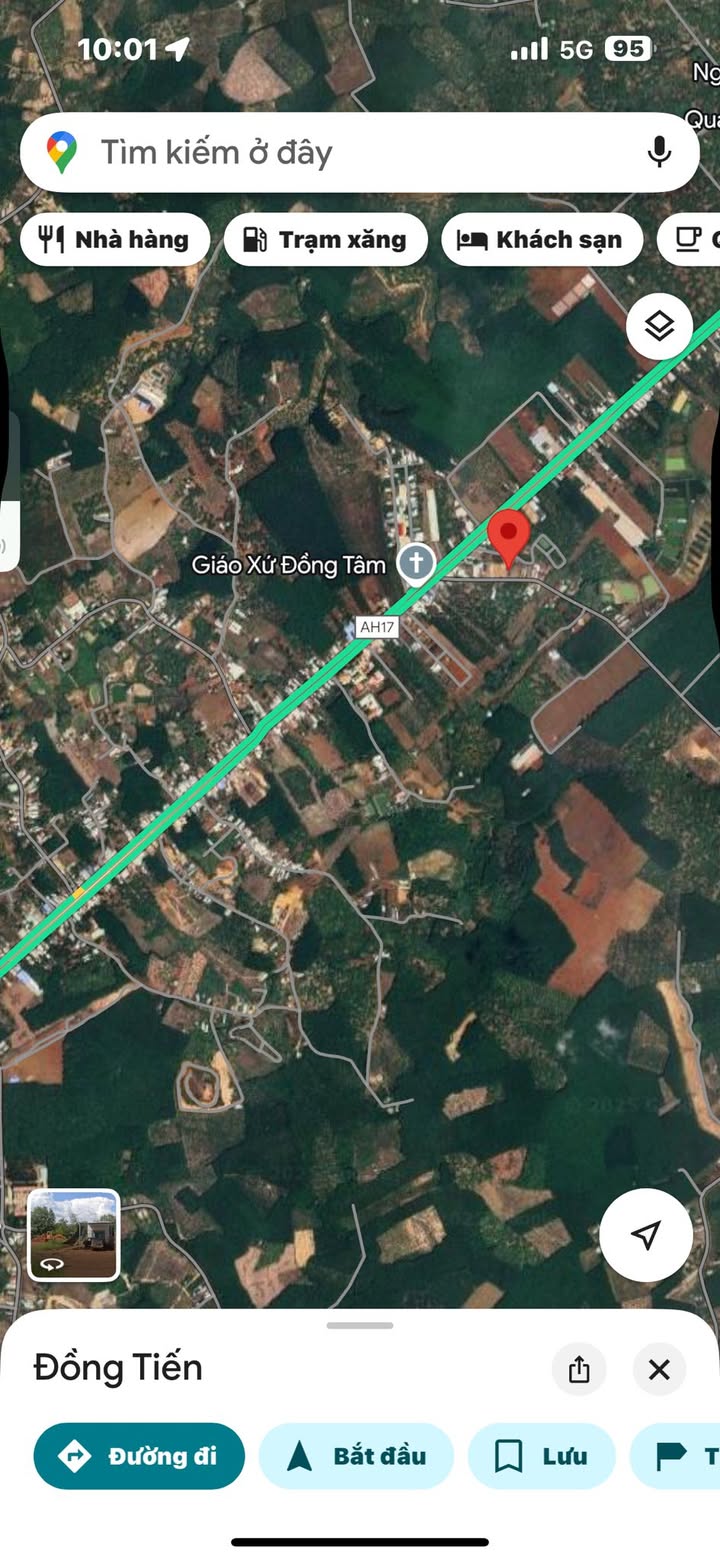Select the Nhà hàng chip
Image resolution: width=720 pixels, height=1560 pixels.
click(x=115, y=240)
